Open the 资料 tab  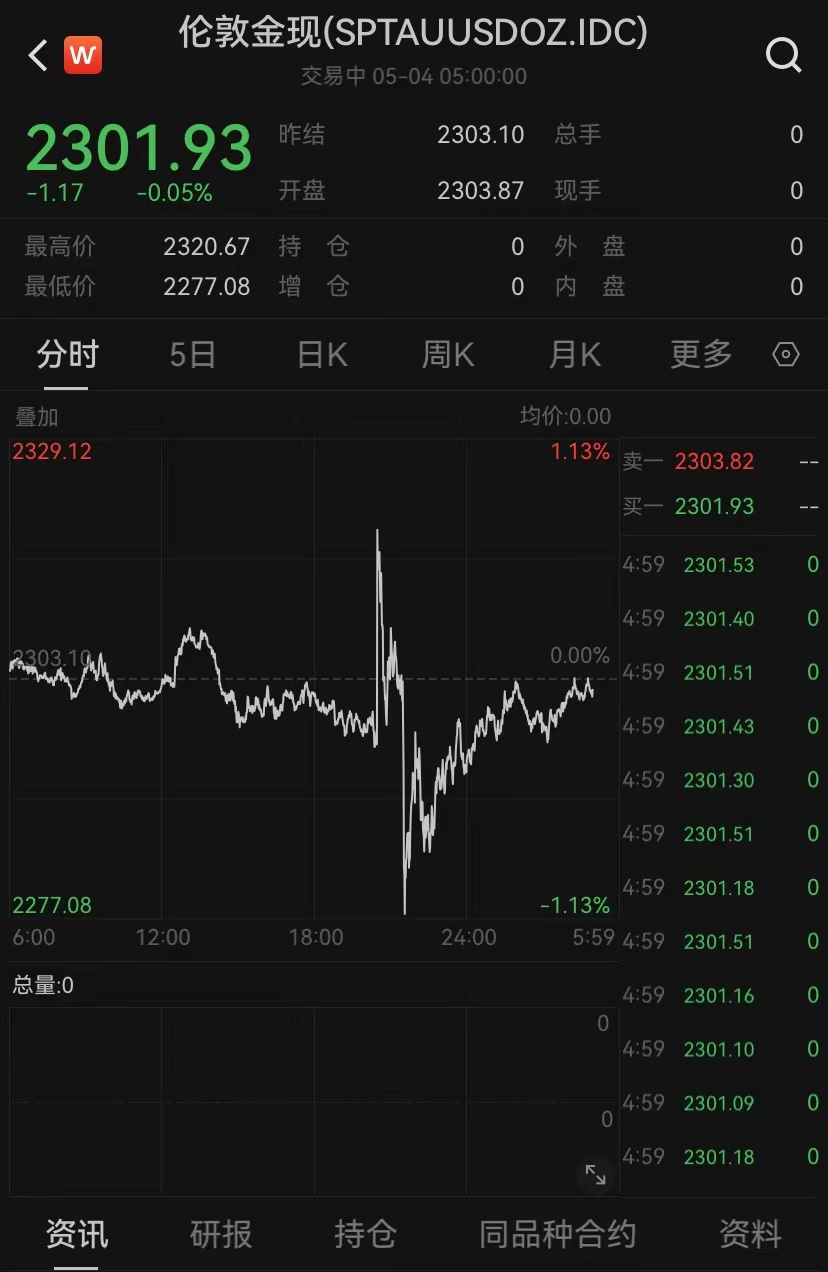click(x=750, y=1235)
